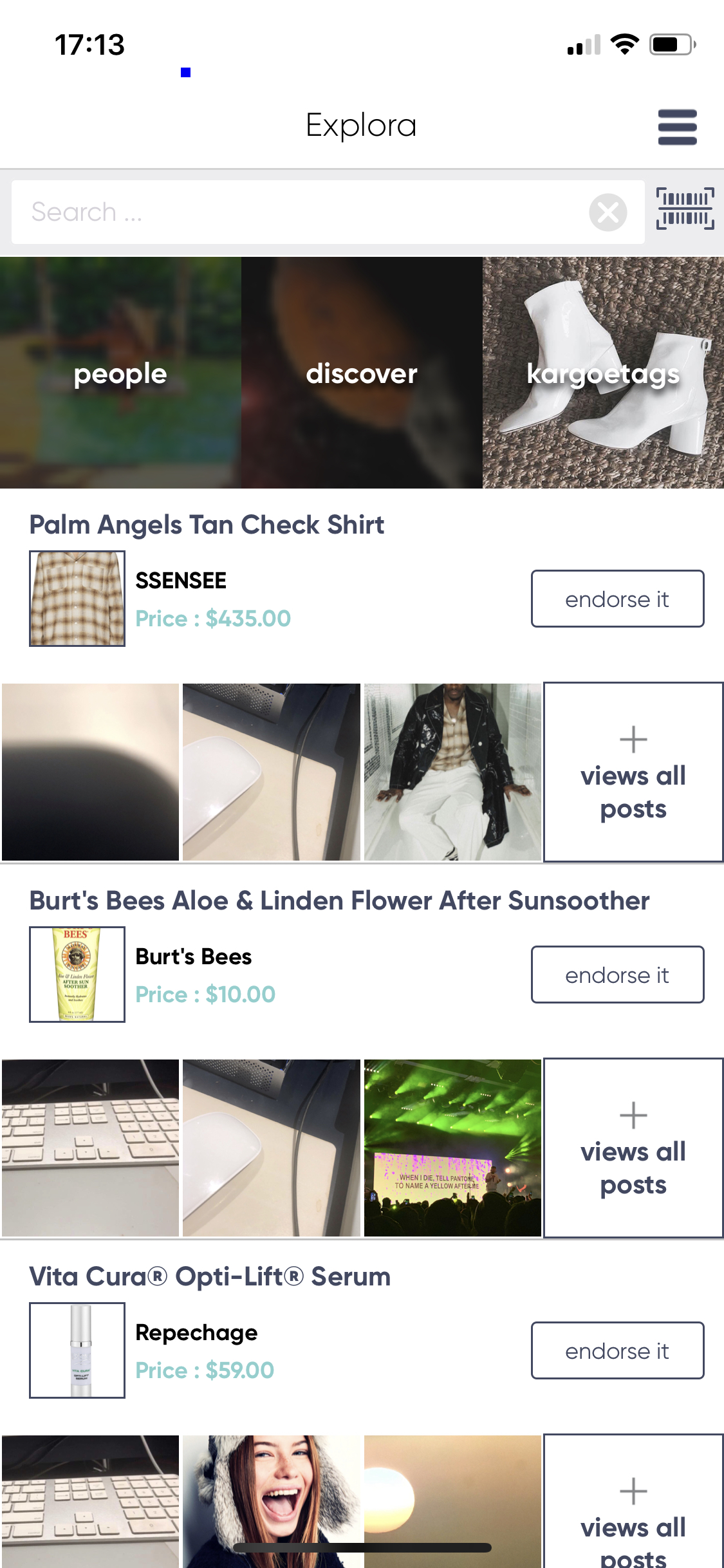View all posts for Palm Angels shirt

[633, 772]
